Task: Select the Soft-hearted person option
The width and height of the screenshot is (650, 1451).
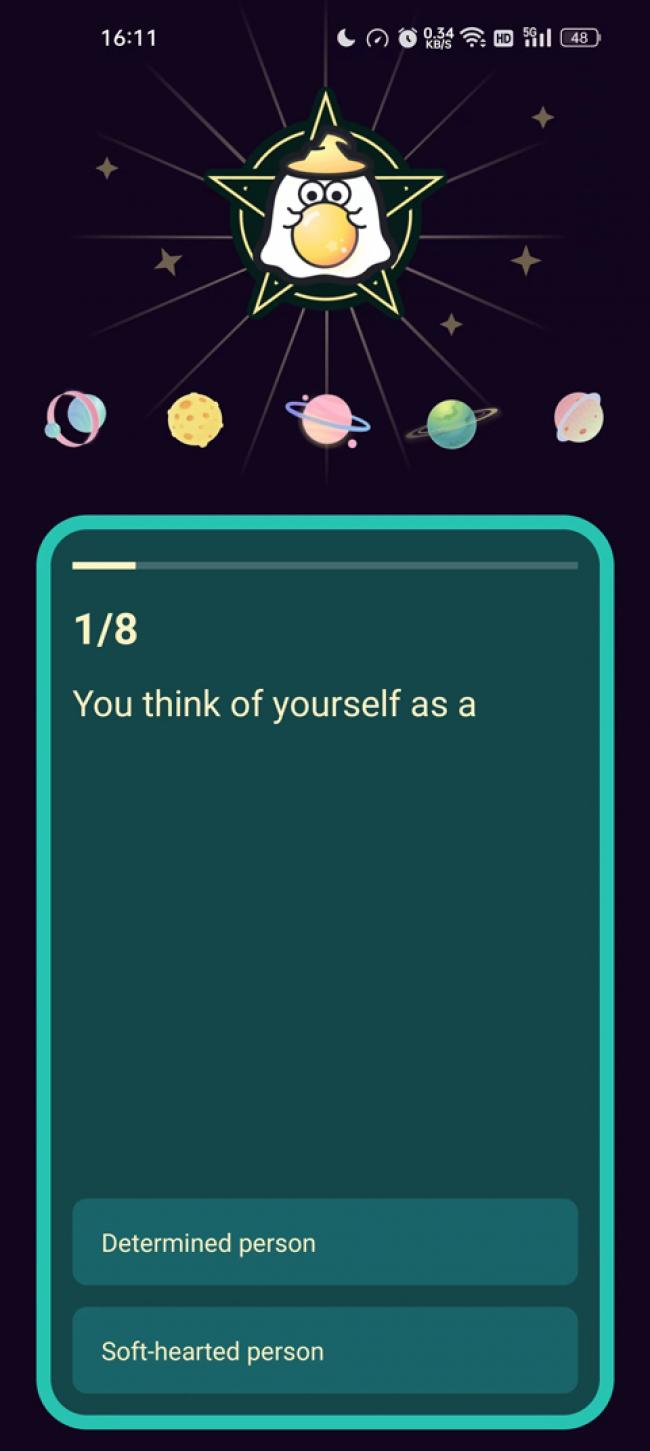Action: click(324, 1350)
